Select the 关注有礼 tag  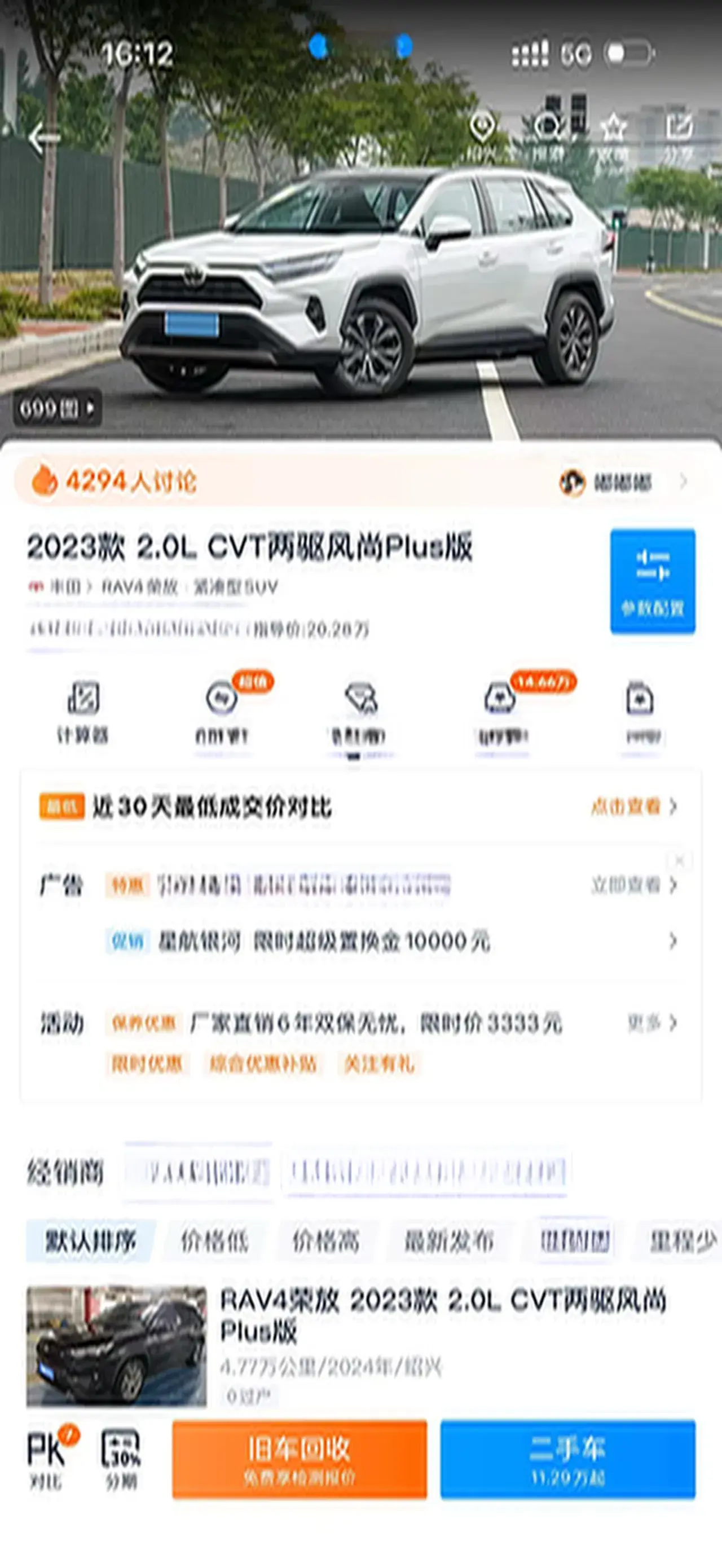point(378,1064)
